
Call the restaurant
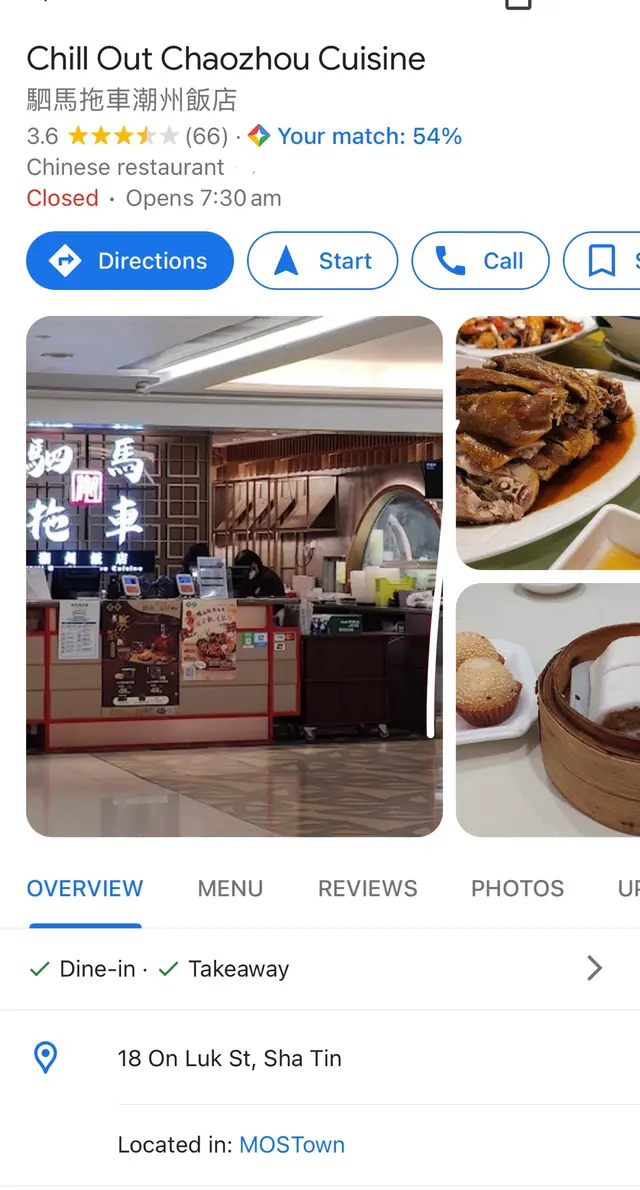(480, 261)
